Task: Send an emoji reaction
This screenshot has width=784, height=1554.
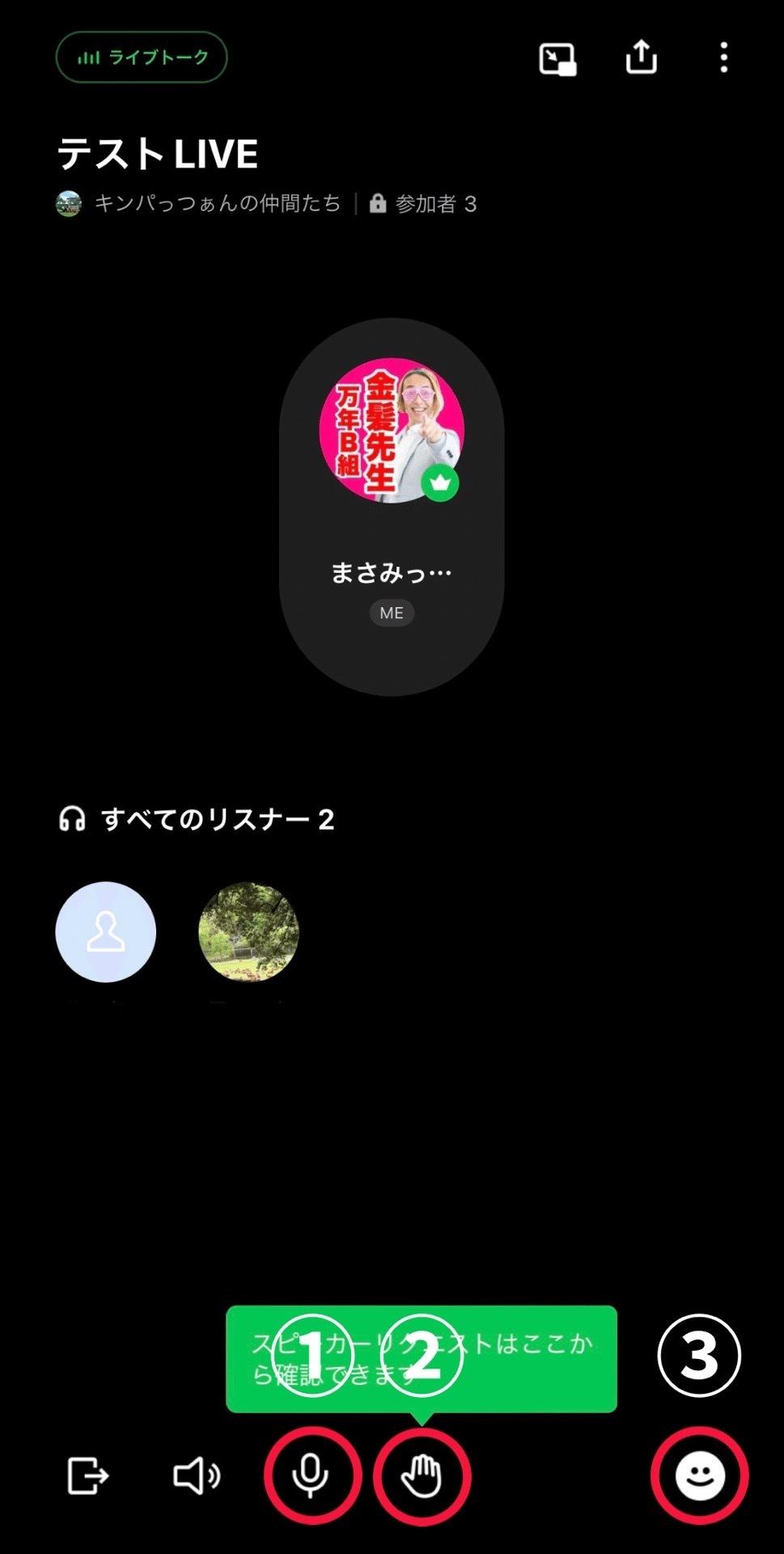Action: (x=699, y=1475)
